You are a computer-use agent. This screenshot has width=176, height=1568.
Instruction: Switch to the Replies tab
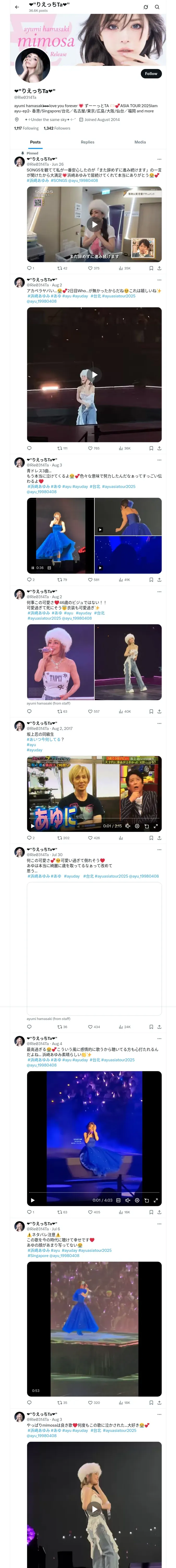(x=87, y=142)
